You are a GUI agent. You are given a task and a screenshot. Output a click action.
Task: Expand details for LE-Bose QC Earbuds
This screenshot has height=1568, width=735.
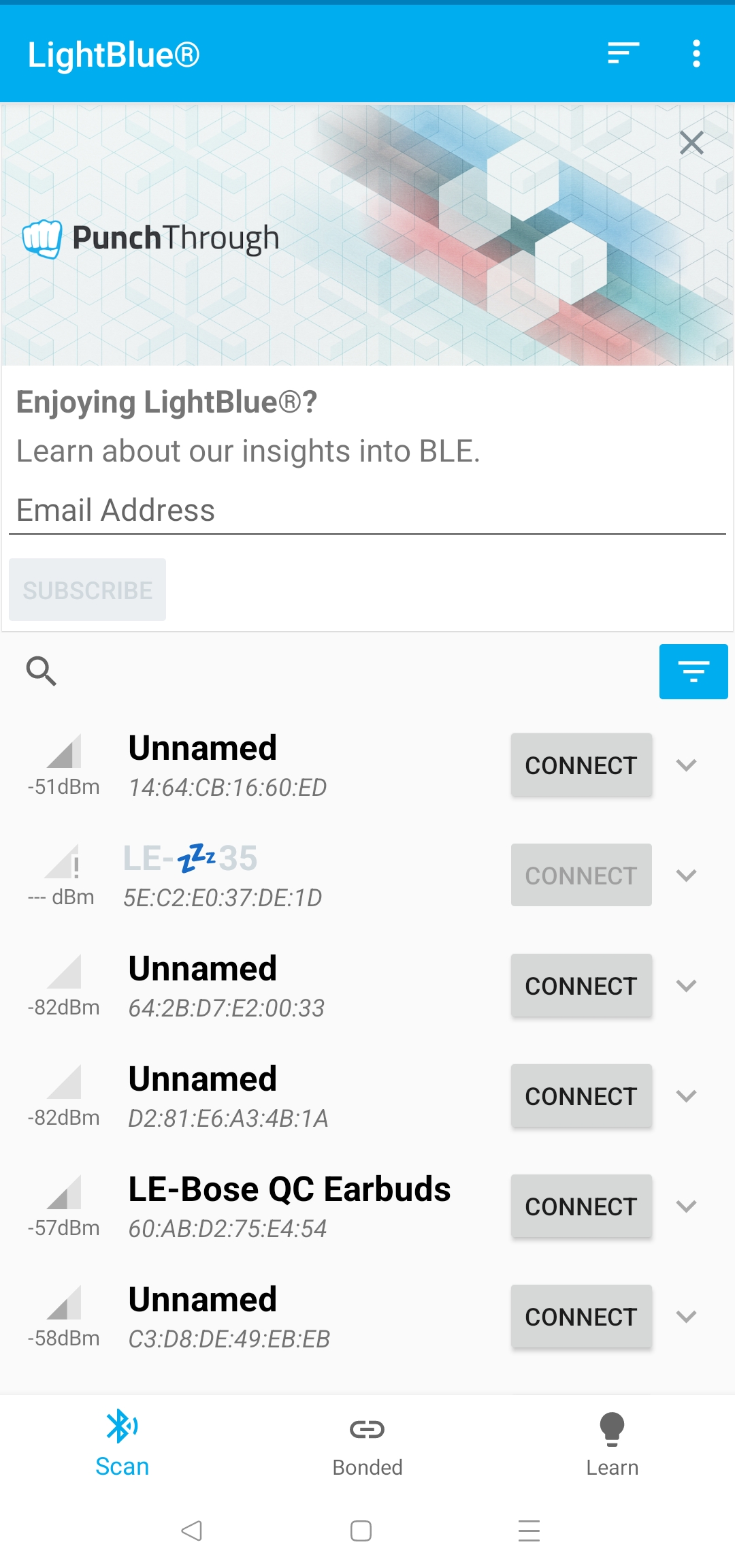coord(687,1206)
